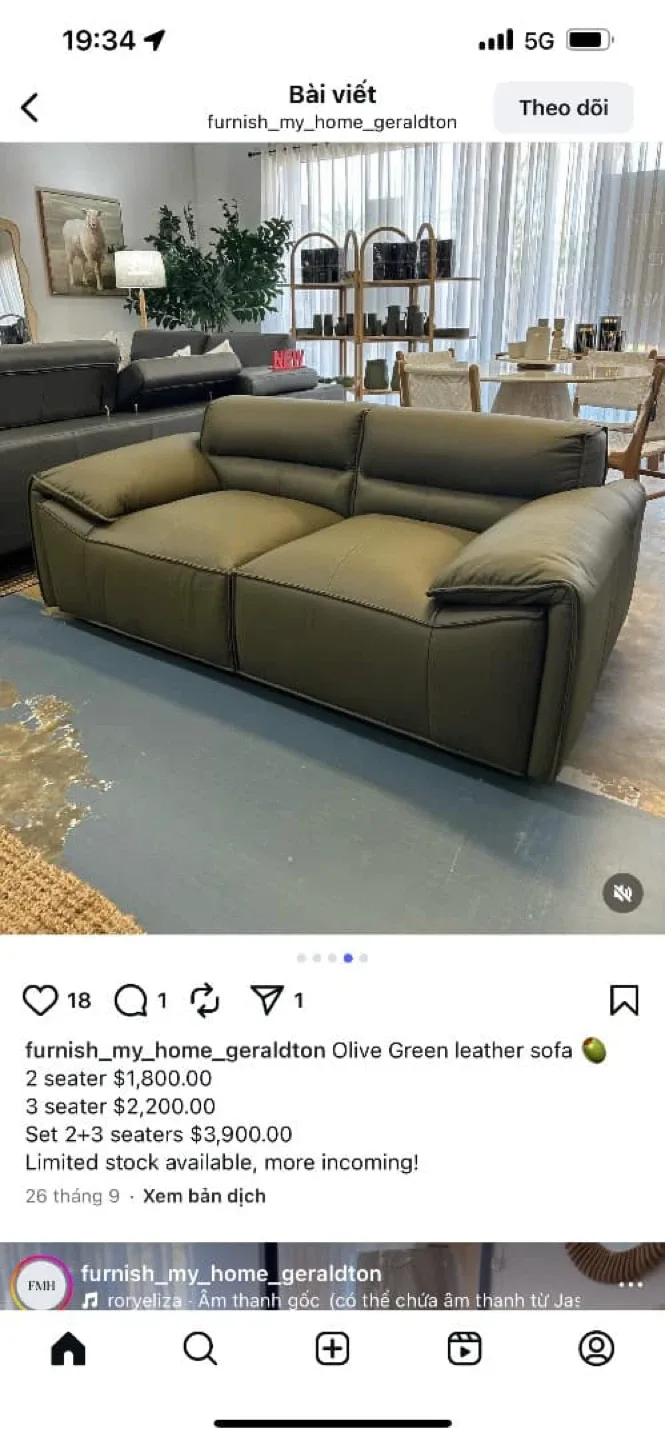
Task: Bookmark the olive green sofa post
Action: tap(623, 1000)
